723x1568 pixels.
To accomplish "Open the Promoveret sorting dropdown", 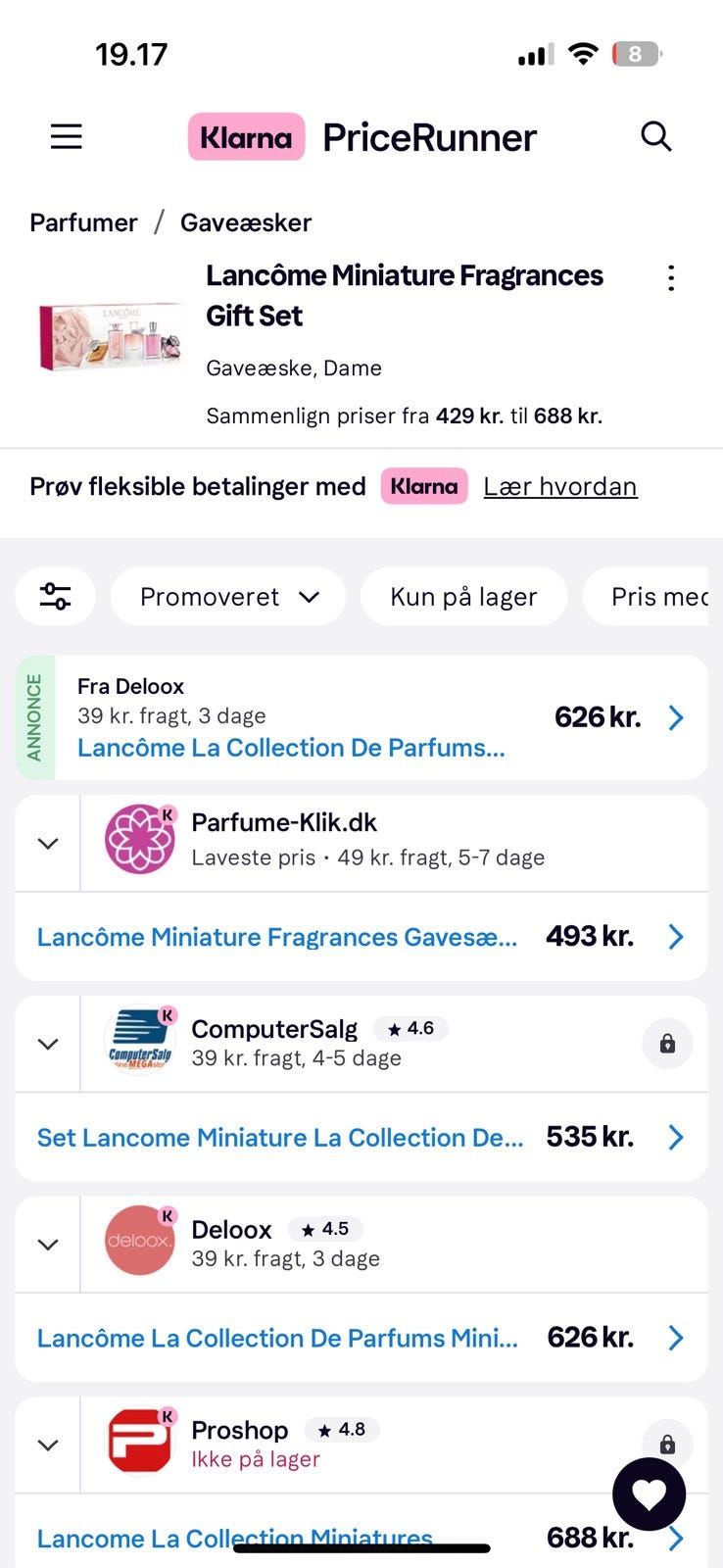I will tap(227, 596).
